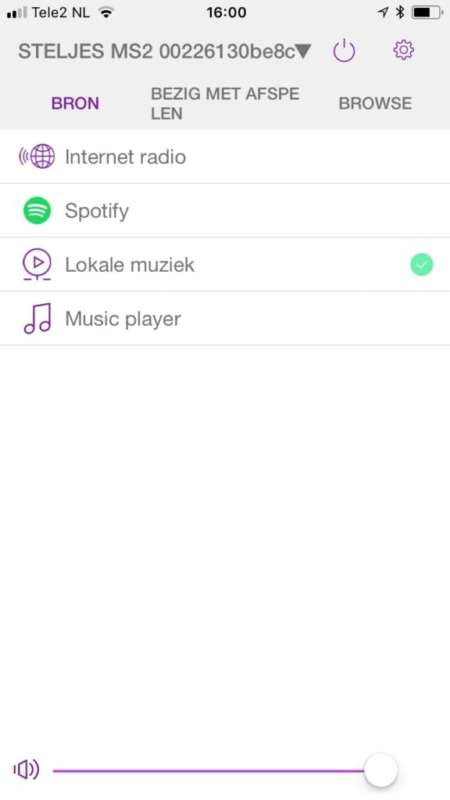This screenshot has height=800, width=450.
Task: Select the Music player source
Action: tap(225, 319)
